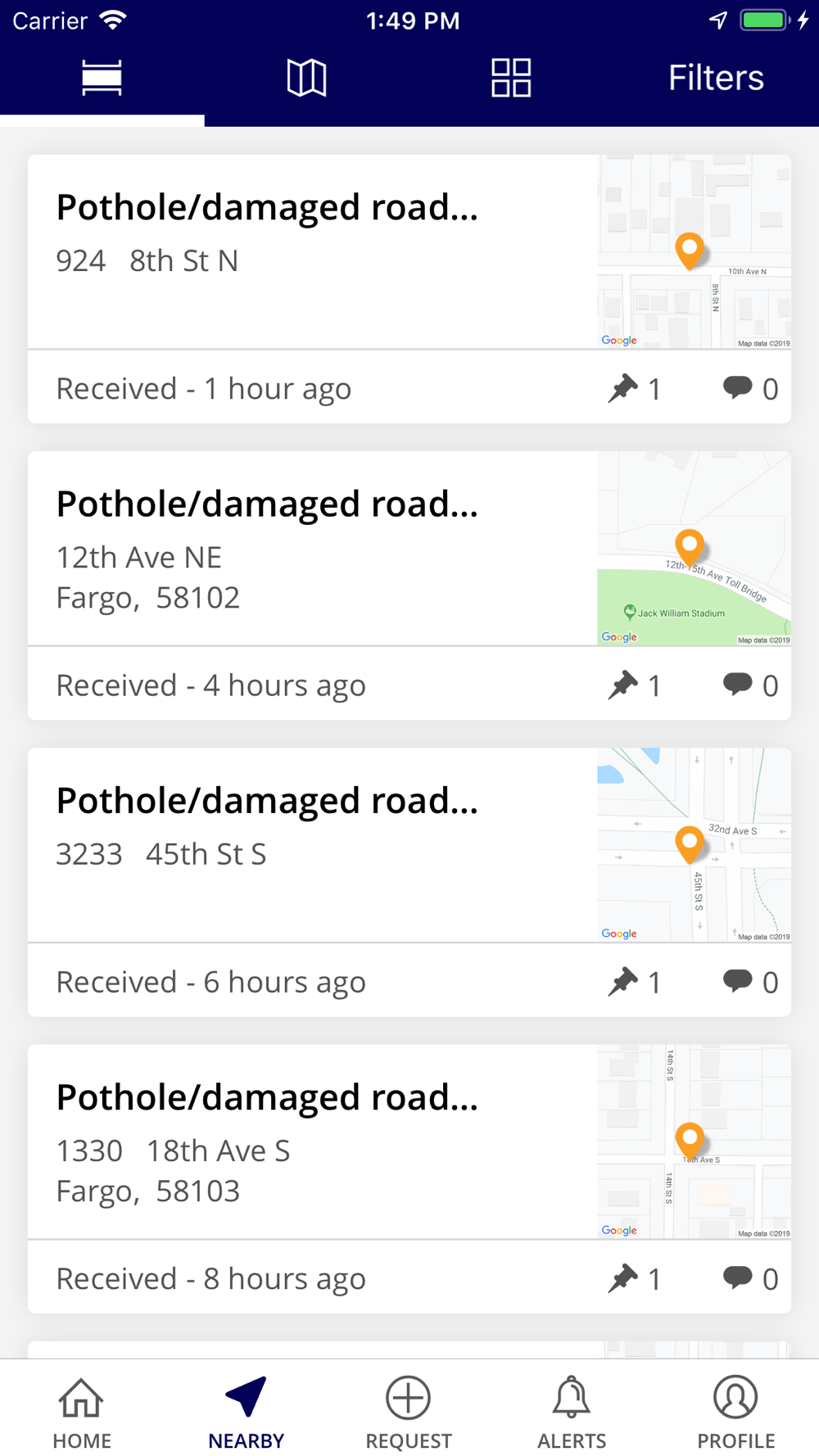The width and height of the screenshot is (819, 1456).
Task: Pin the 3233 45th St S request
Action: tap(634, 982)
